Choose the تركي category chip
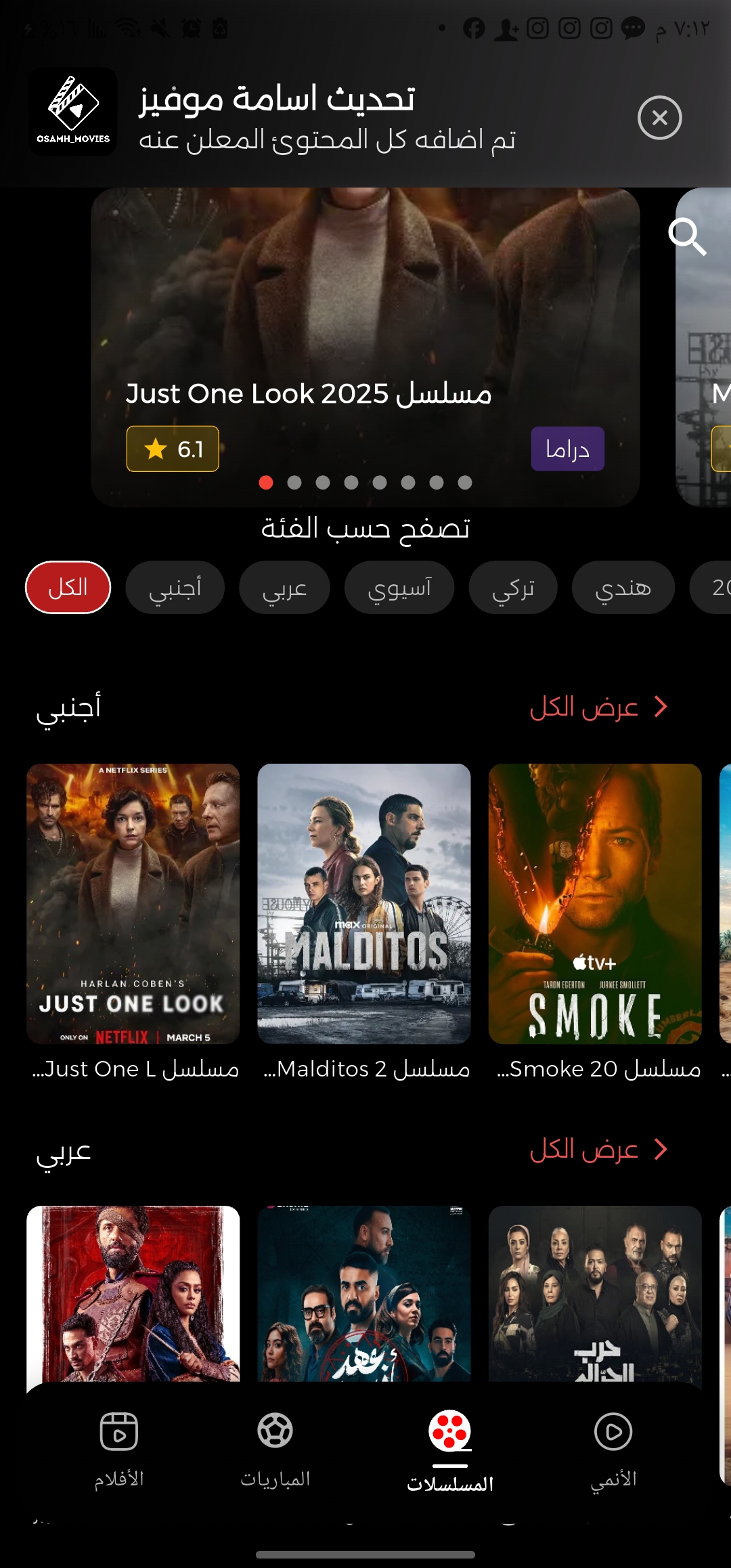 513,587
